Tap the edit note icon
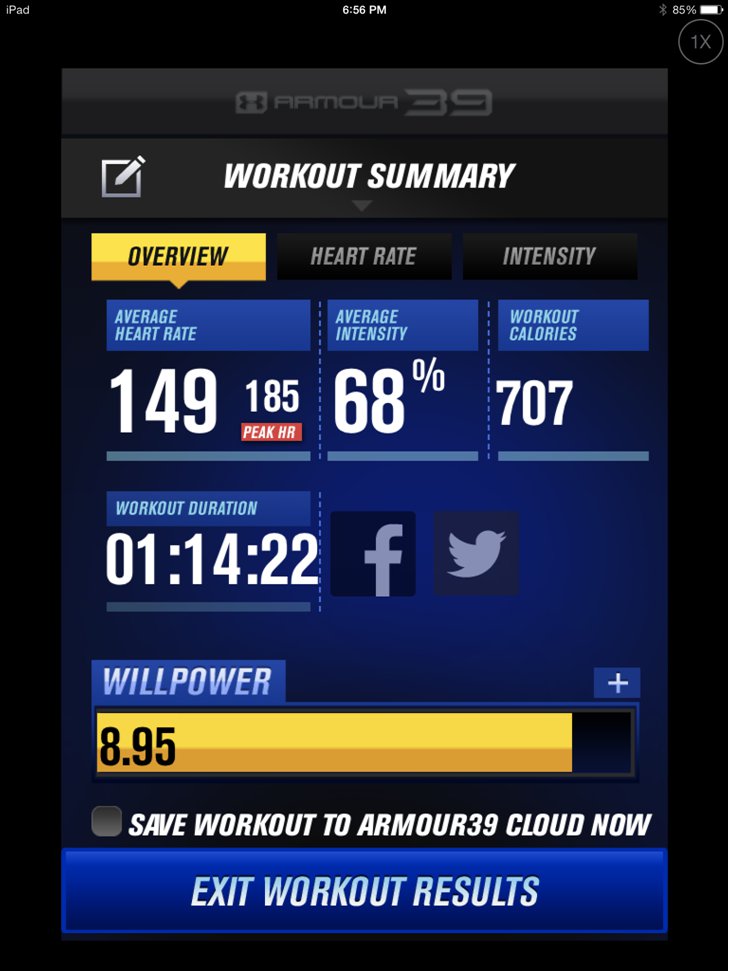729x972 pixels. [x=124, y=177]
